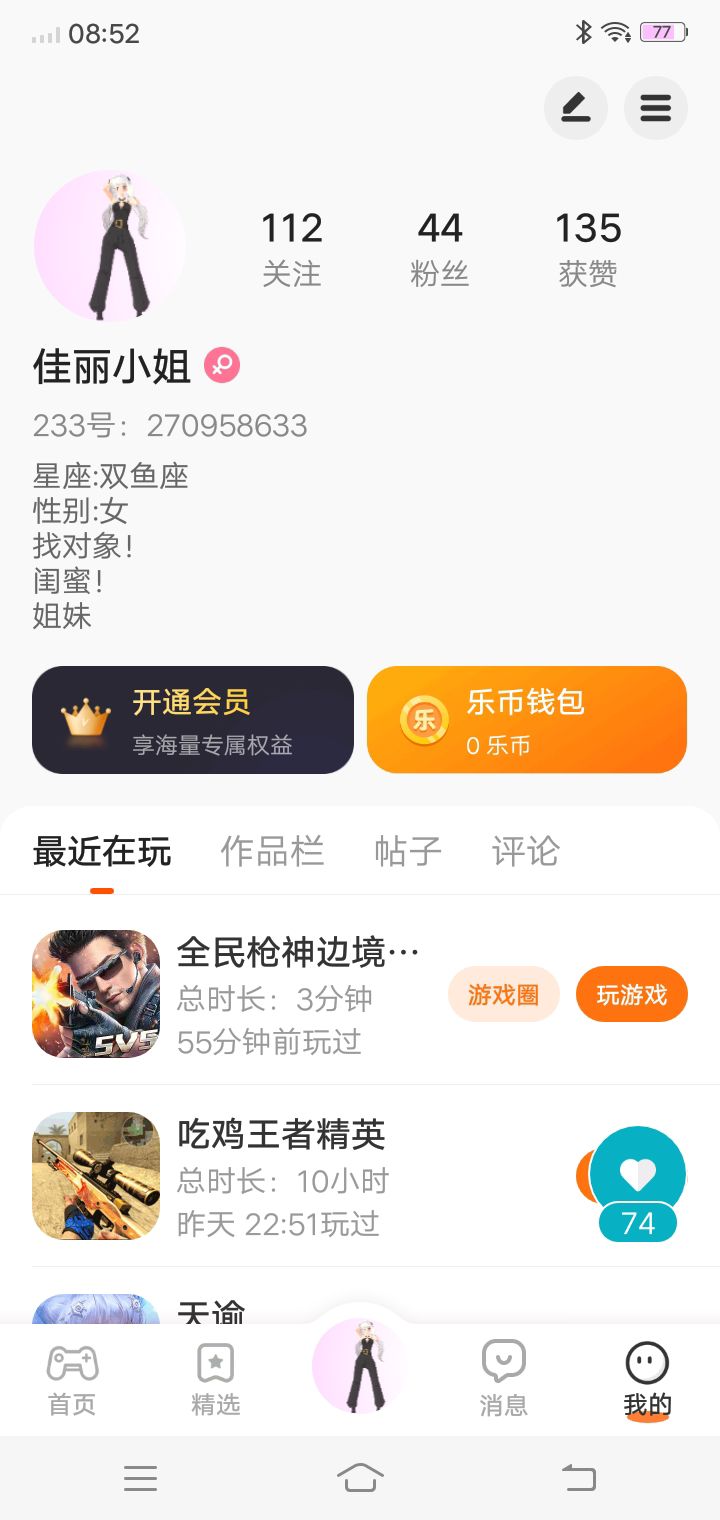Open the 乐币钱包 wallet card
720x1520 pixels.
click(527, 720)
